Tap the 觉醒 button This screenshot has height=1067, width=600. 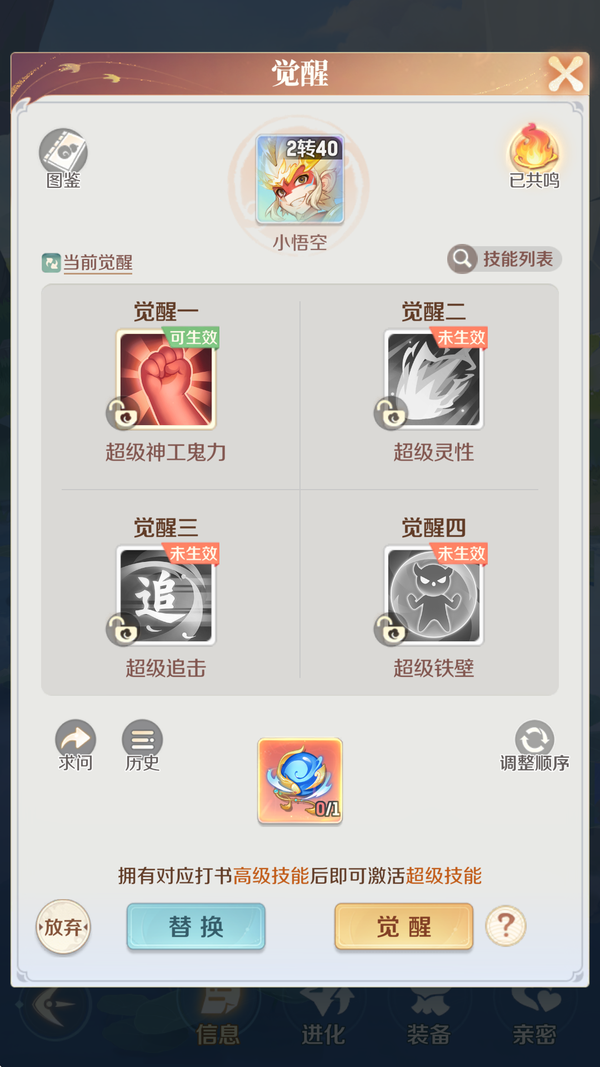pyautogui.click(x=403, y=927)
